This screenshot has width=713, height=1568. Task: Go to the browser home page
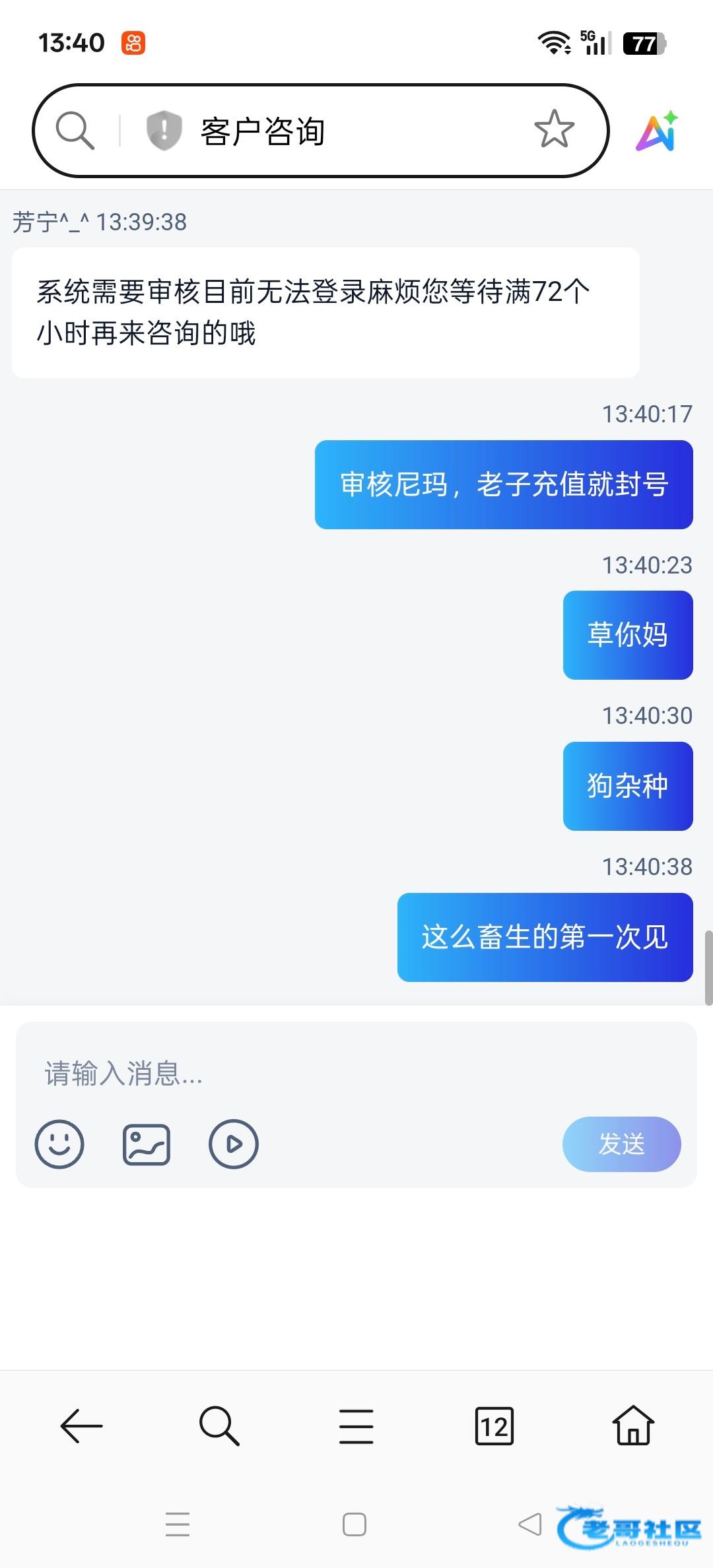[x=633, y=1426]
